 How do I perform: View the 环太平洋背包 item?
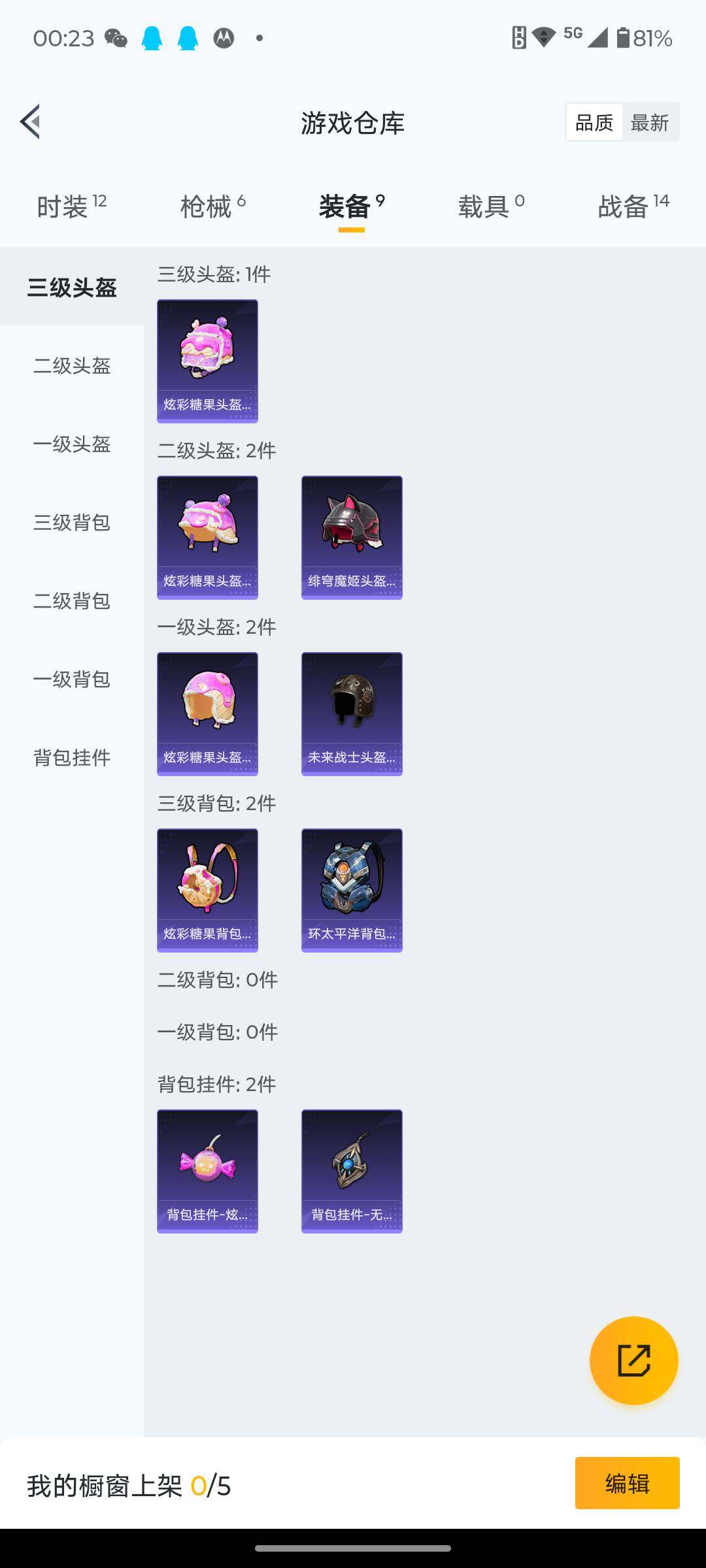352,890
